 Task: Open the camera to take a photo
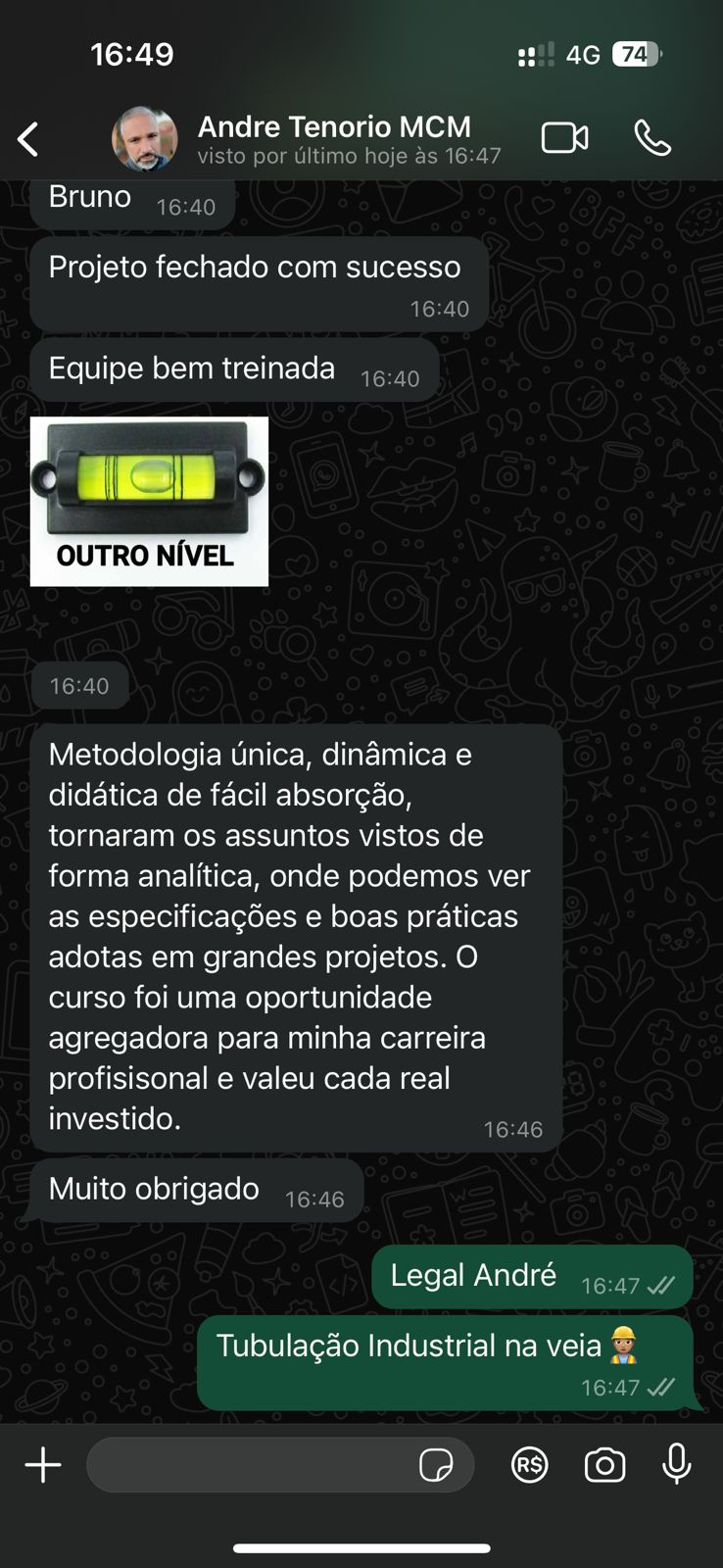point(604,1465)
